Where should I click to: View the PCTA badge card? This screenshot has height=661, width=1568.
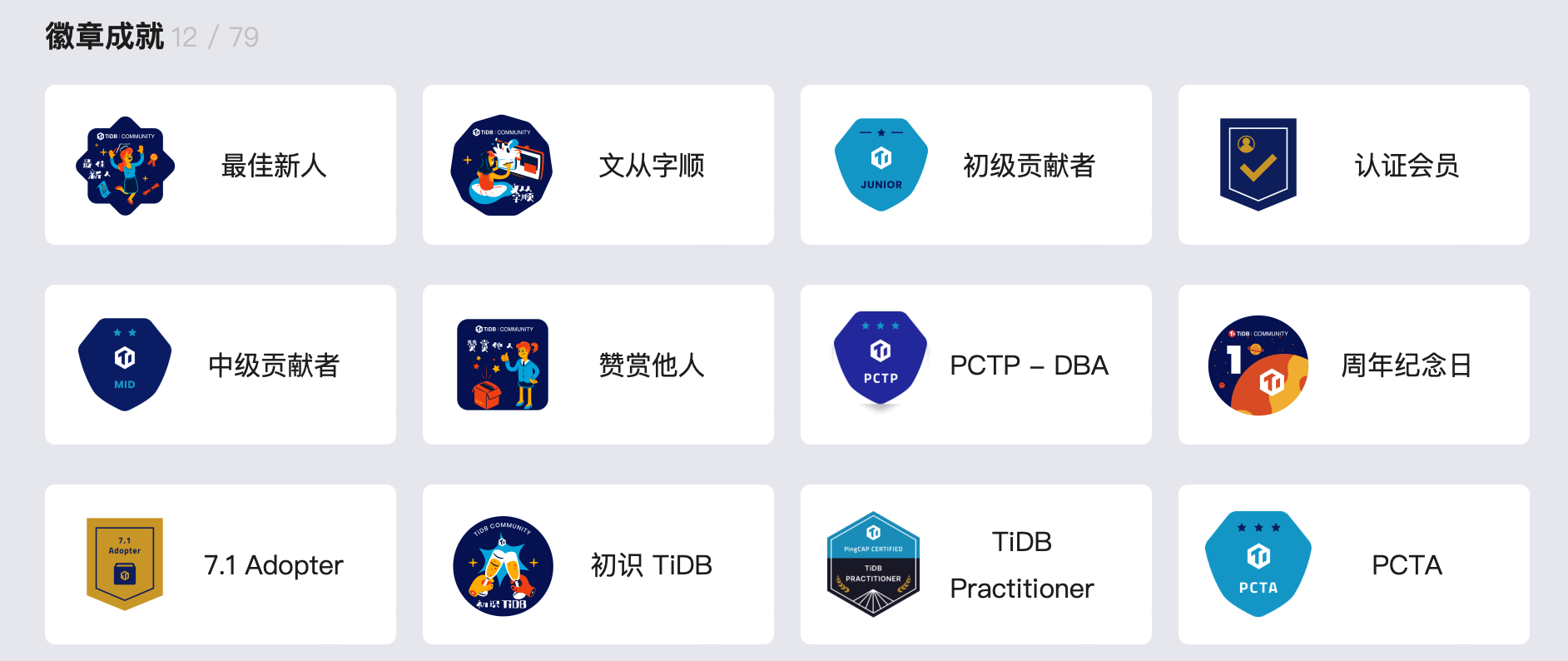click(1353, 564)
